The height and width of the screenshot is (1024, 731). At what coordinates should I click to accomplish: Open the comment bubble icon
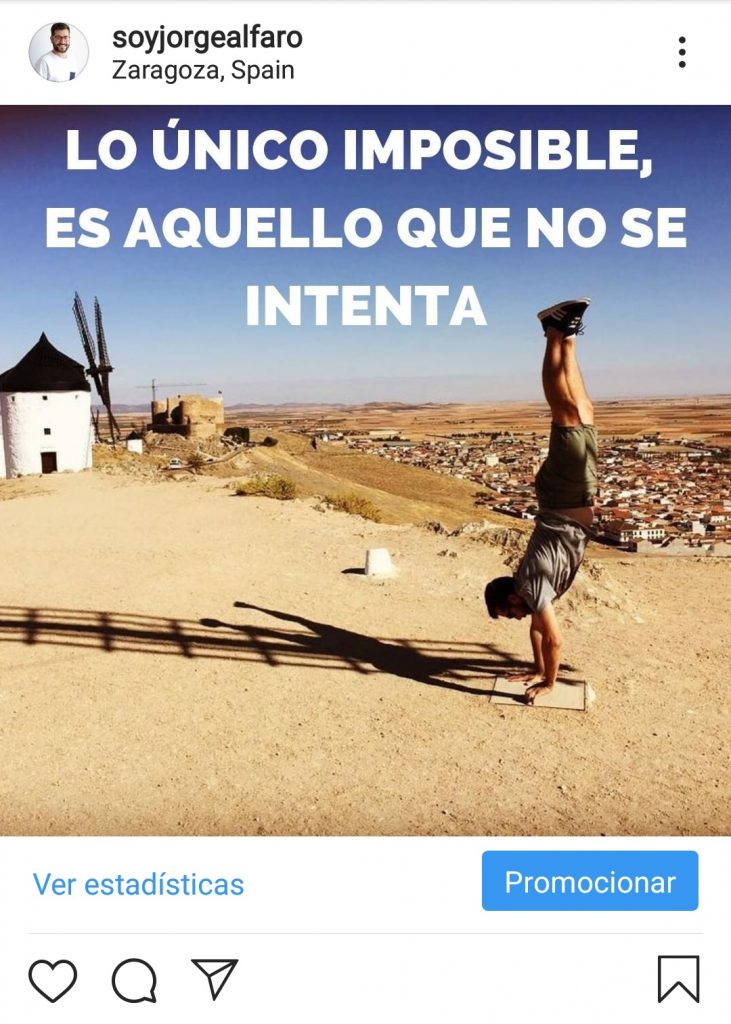[x=134, y=980]
